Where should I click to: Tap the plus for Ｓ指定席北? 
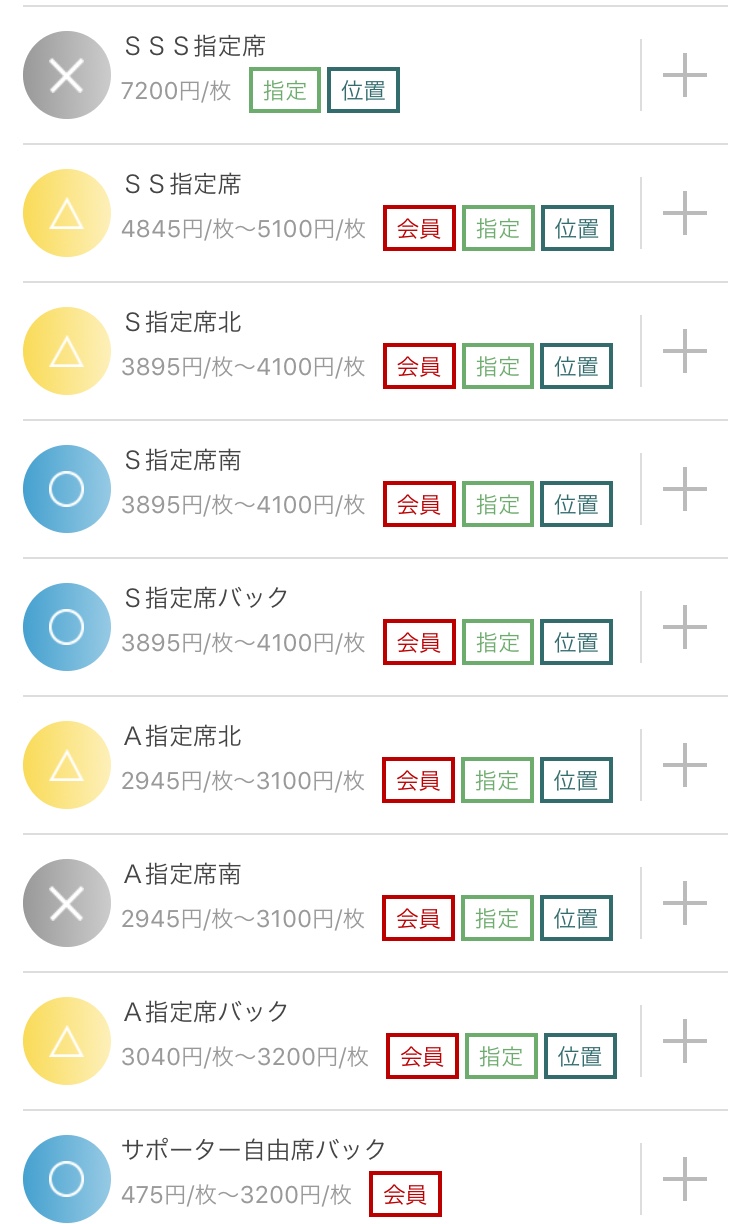(x=685, y=351)
